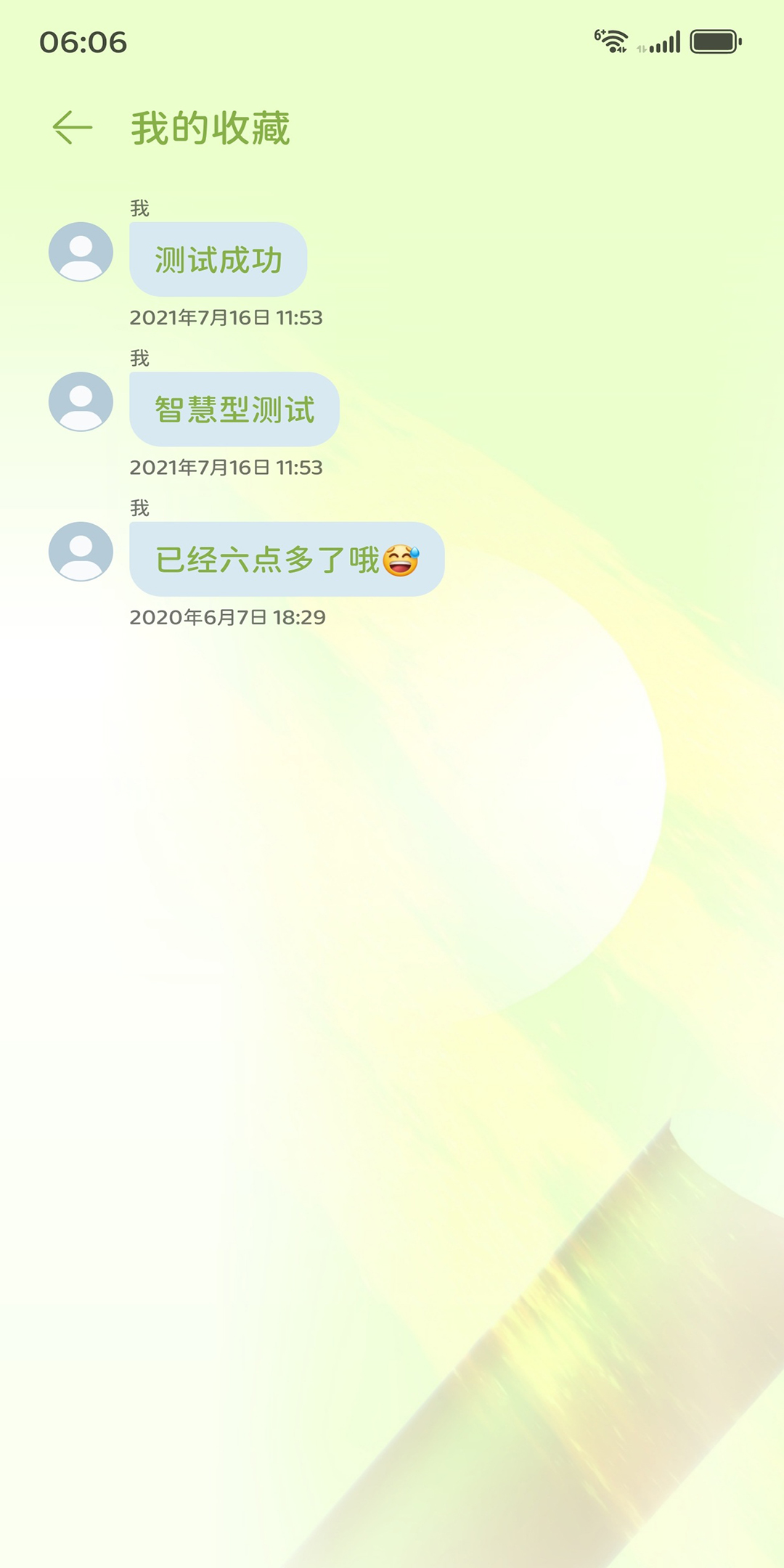Open the saved message 已经六点多了哦
The height and width of the screenshot is (1568, 784).
286,559
